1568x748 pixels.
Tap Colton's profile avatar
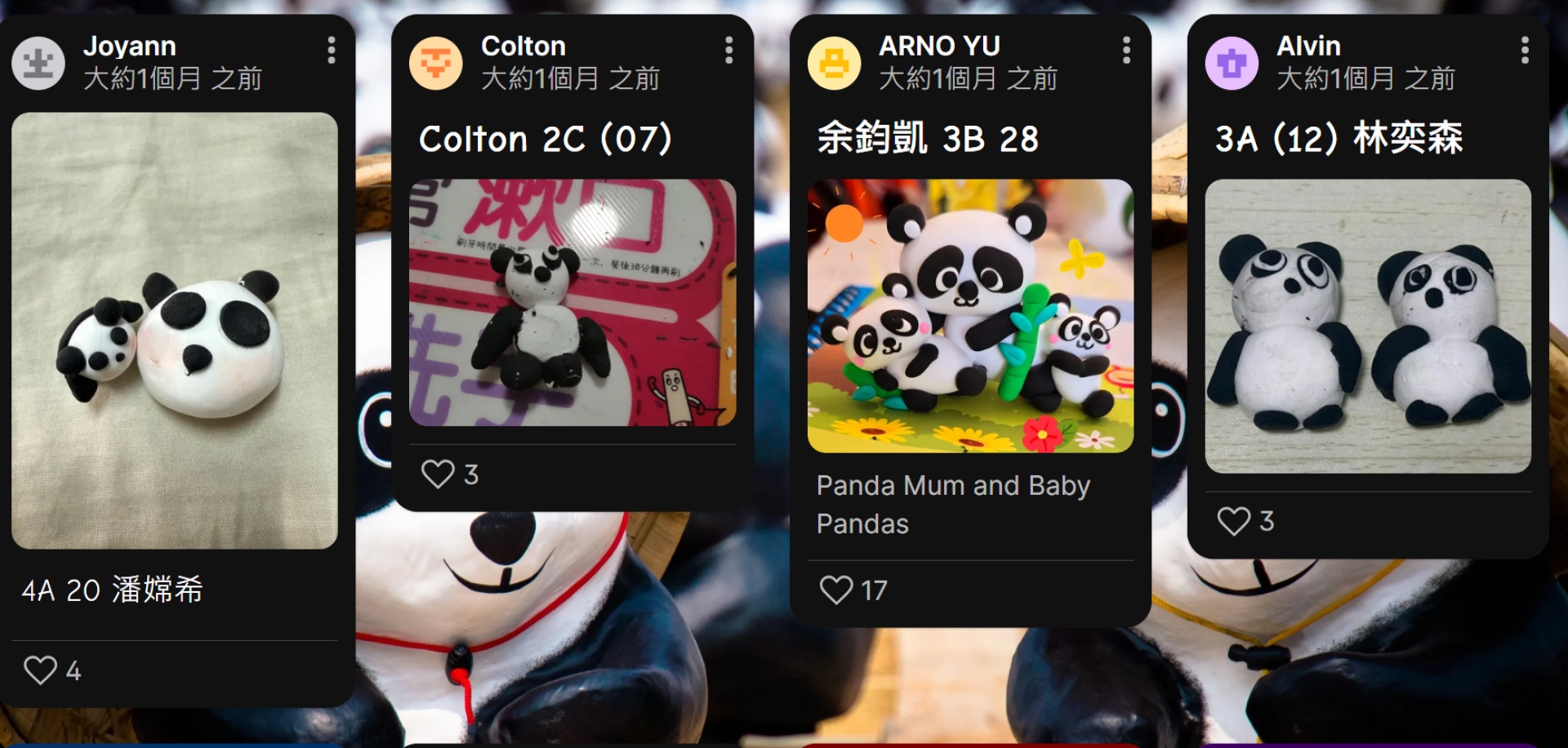(x=436, y=63)
